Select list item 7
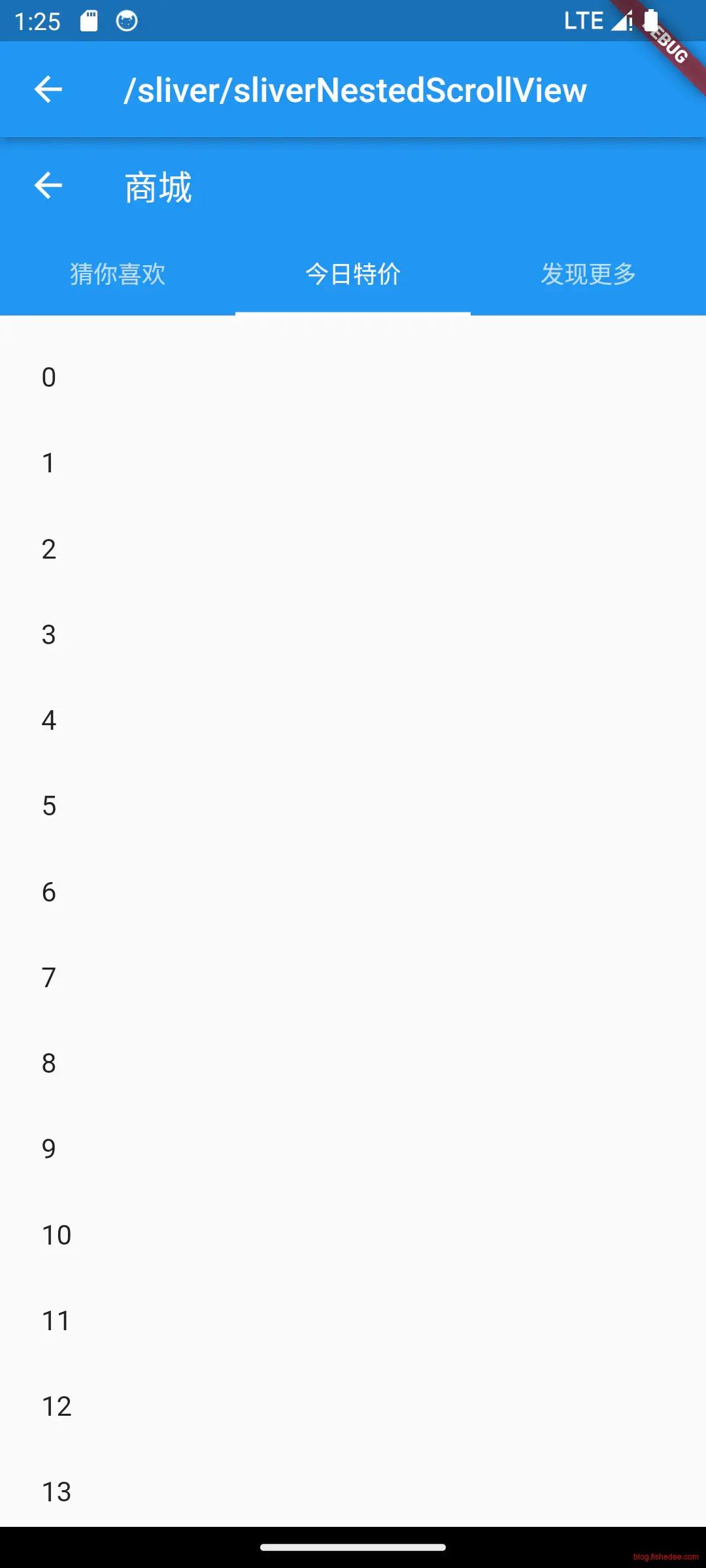The image size is (706, 1568). (353, 978)
